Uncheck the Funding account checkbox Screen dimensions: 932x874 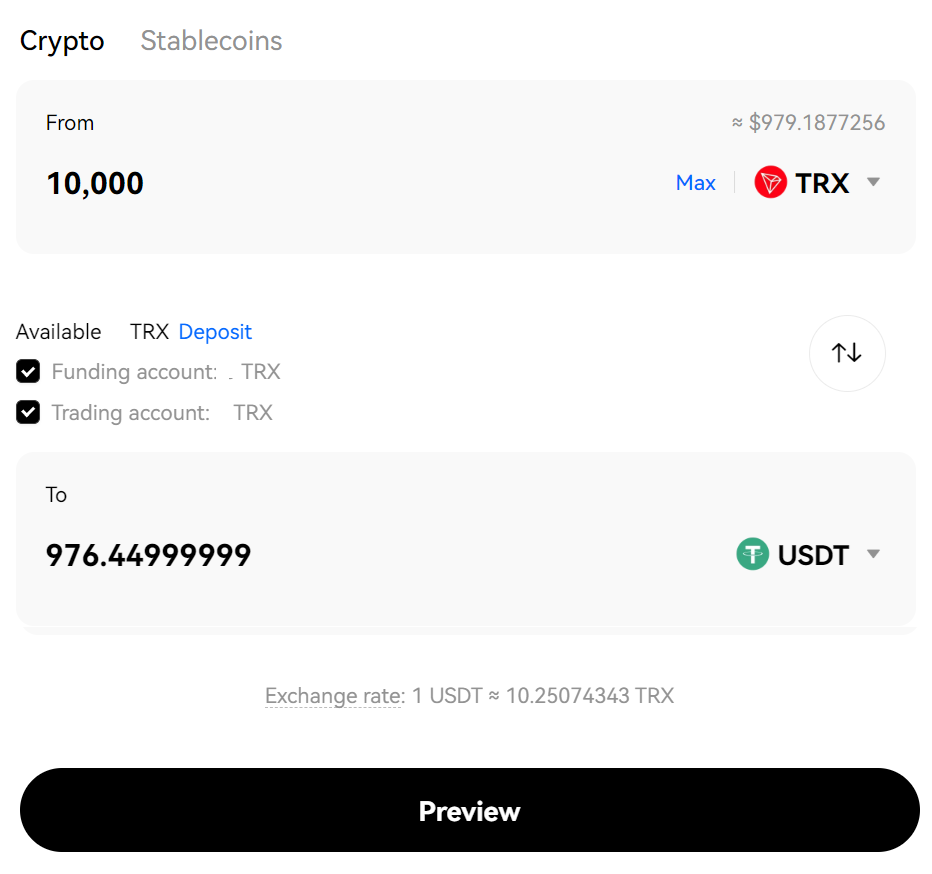[28, 372]
